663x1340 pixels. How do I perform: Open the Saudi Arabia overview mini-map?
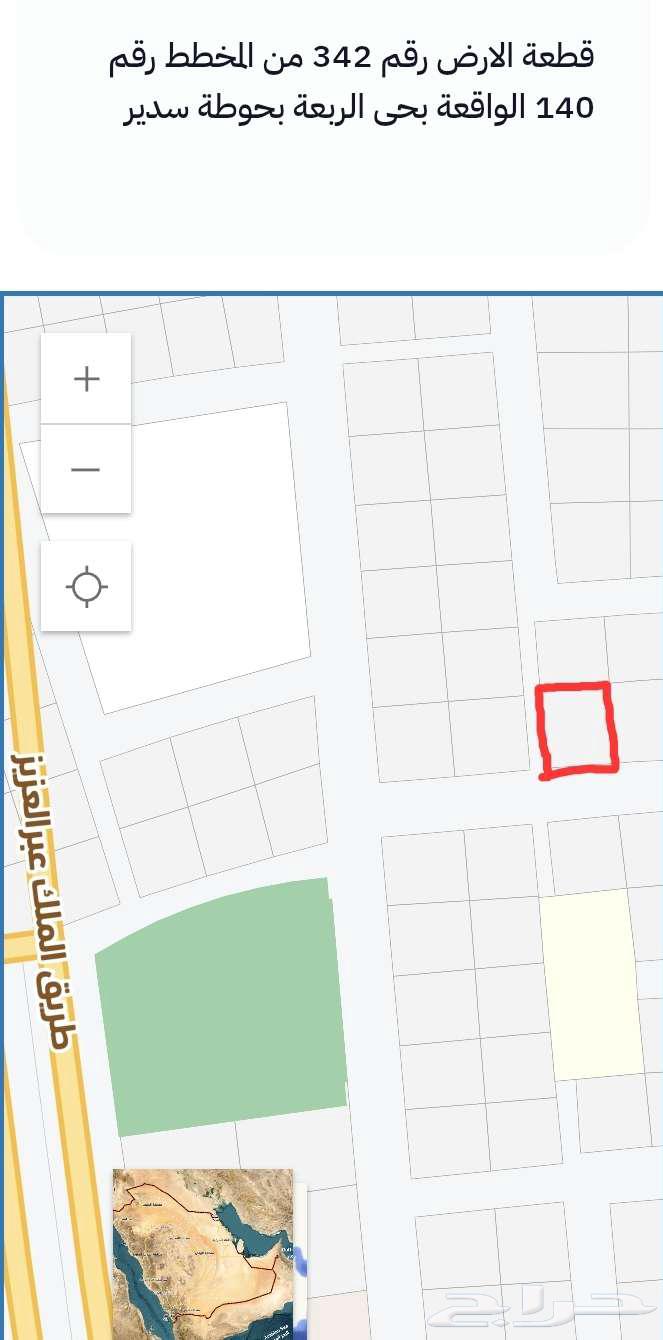203,1253
